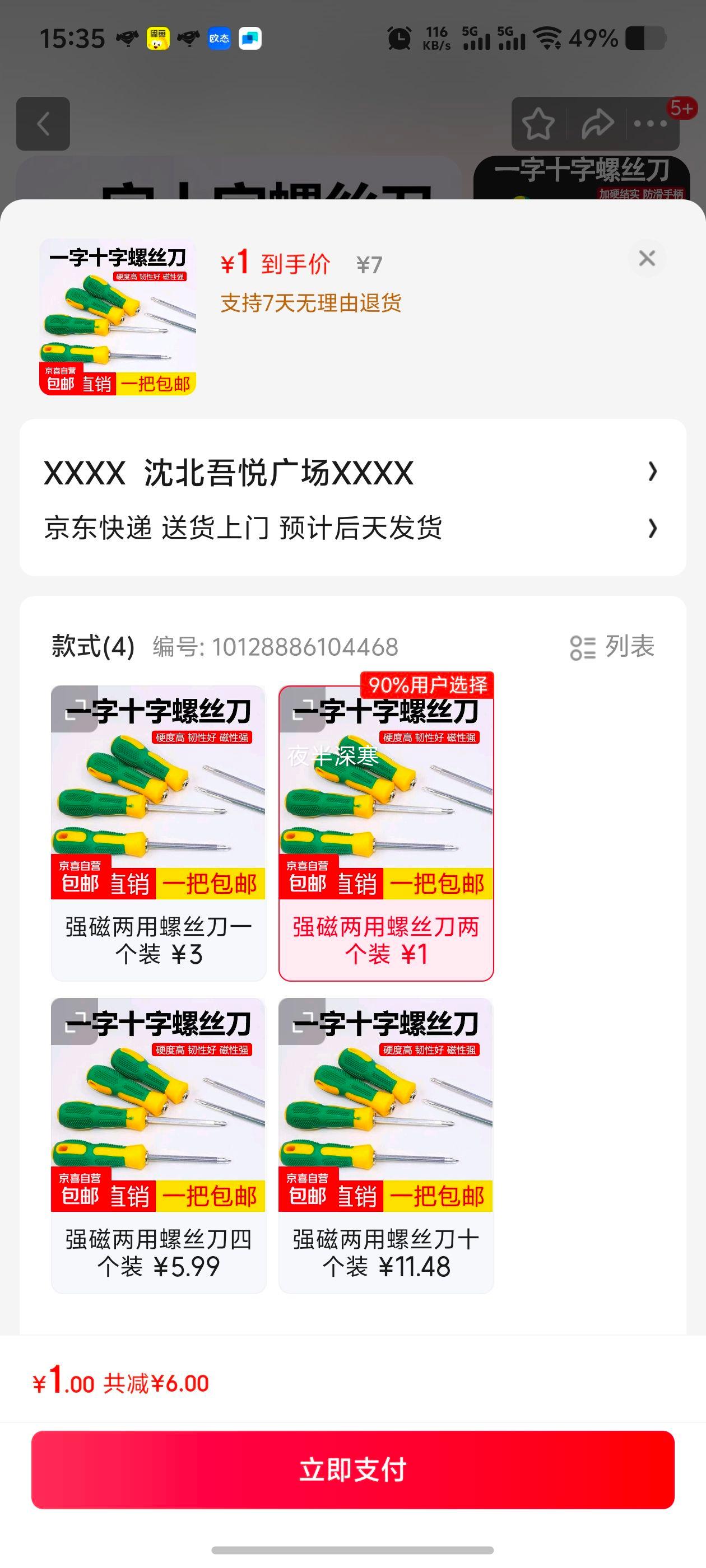This screenshot has height=1568, width=706.
Task: Pick the 四个装 ¥5.99 option
Action: (159, 1145)
